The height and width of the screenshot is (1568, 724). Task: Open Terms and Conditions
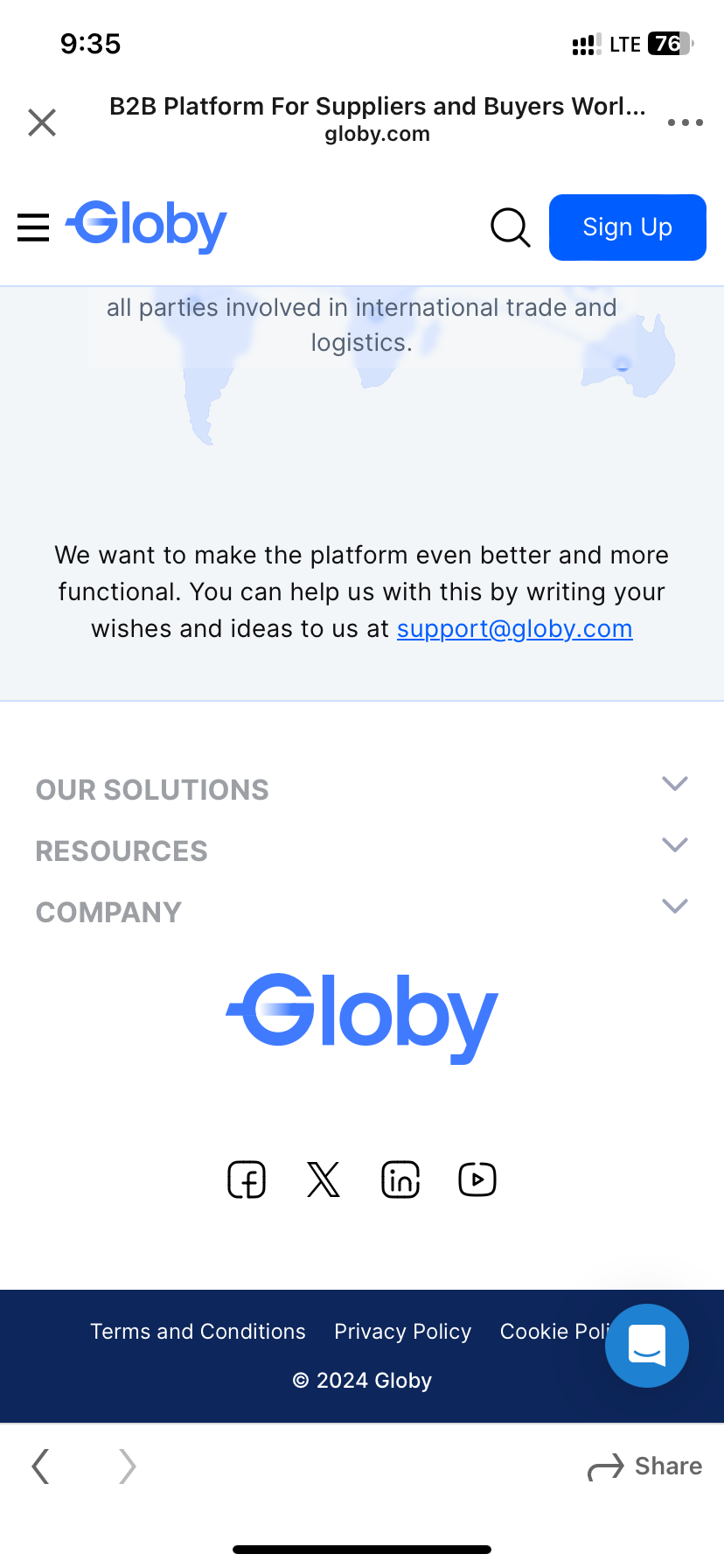tap(198, 1332)
